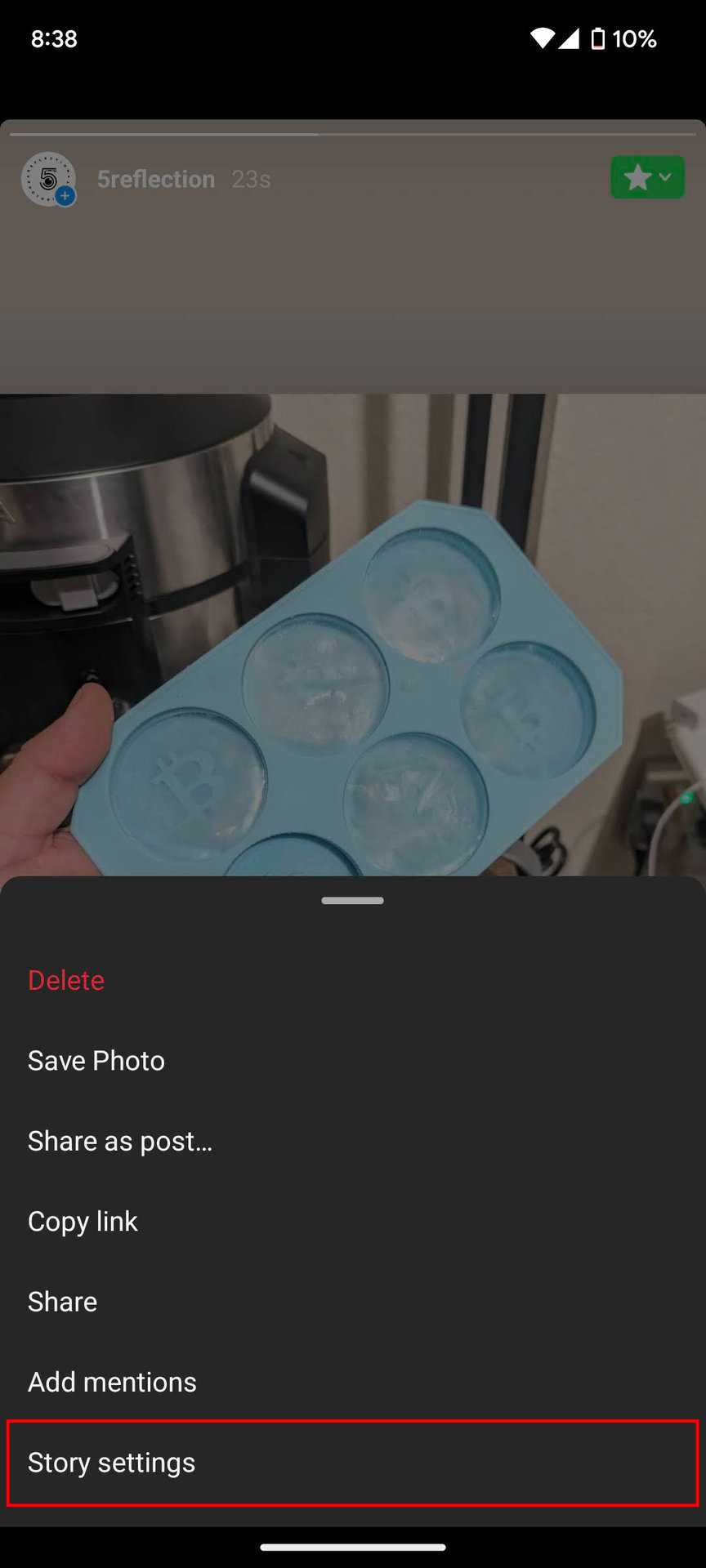Open Story settings
Image resolution: width=706 pixels, height=1568 pixels.
pyautogui.click(x=353, y=1462)
